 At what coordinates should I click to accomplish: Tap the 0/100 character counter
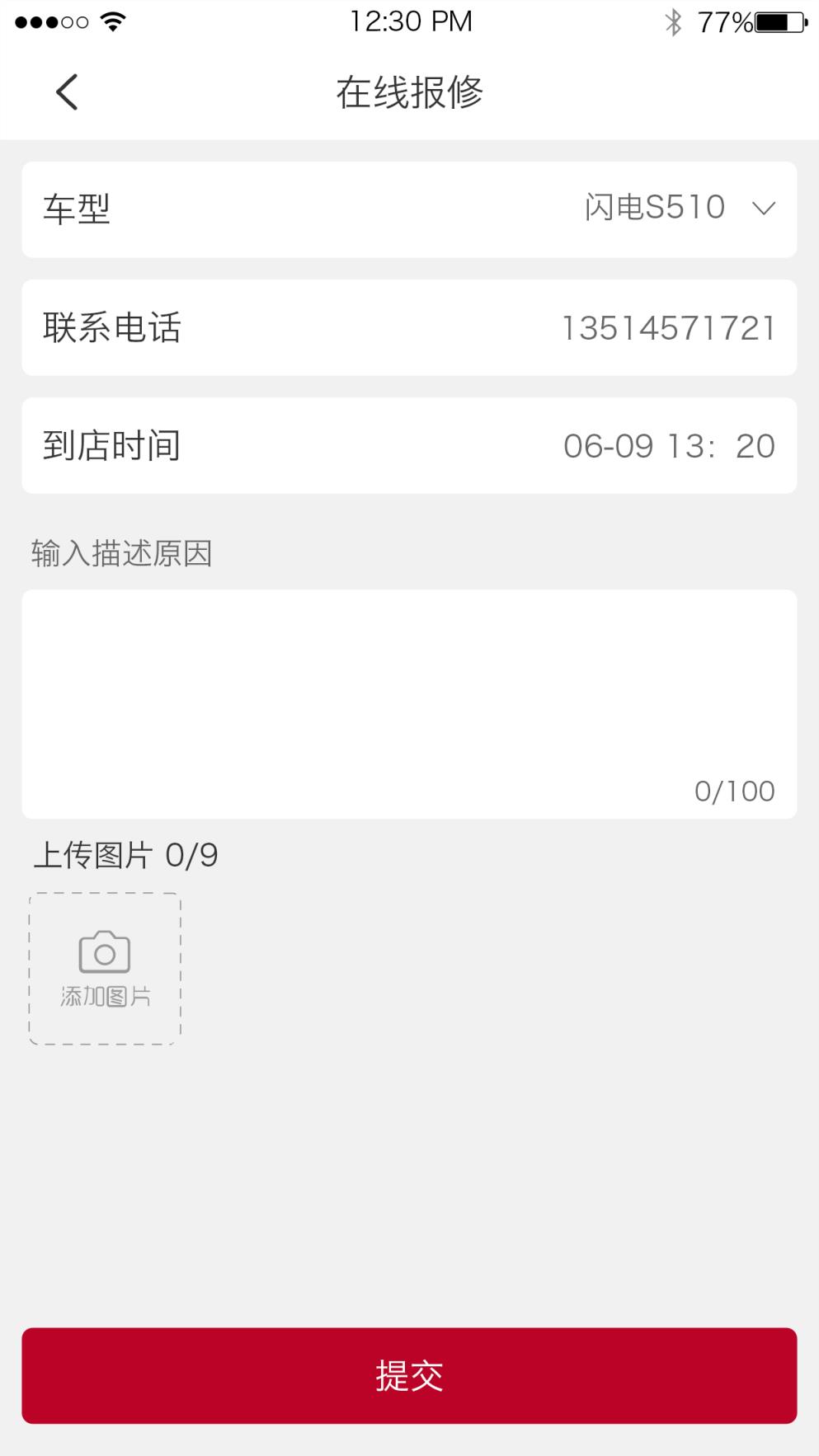coord(734,790)
